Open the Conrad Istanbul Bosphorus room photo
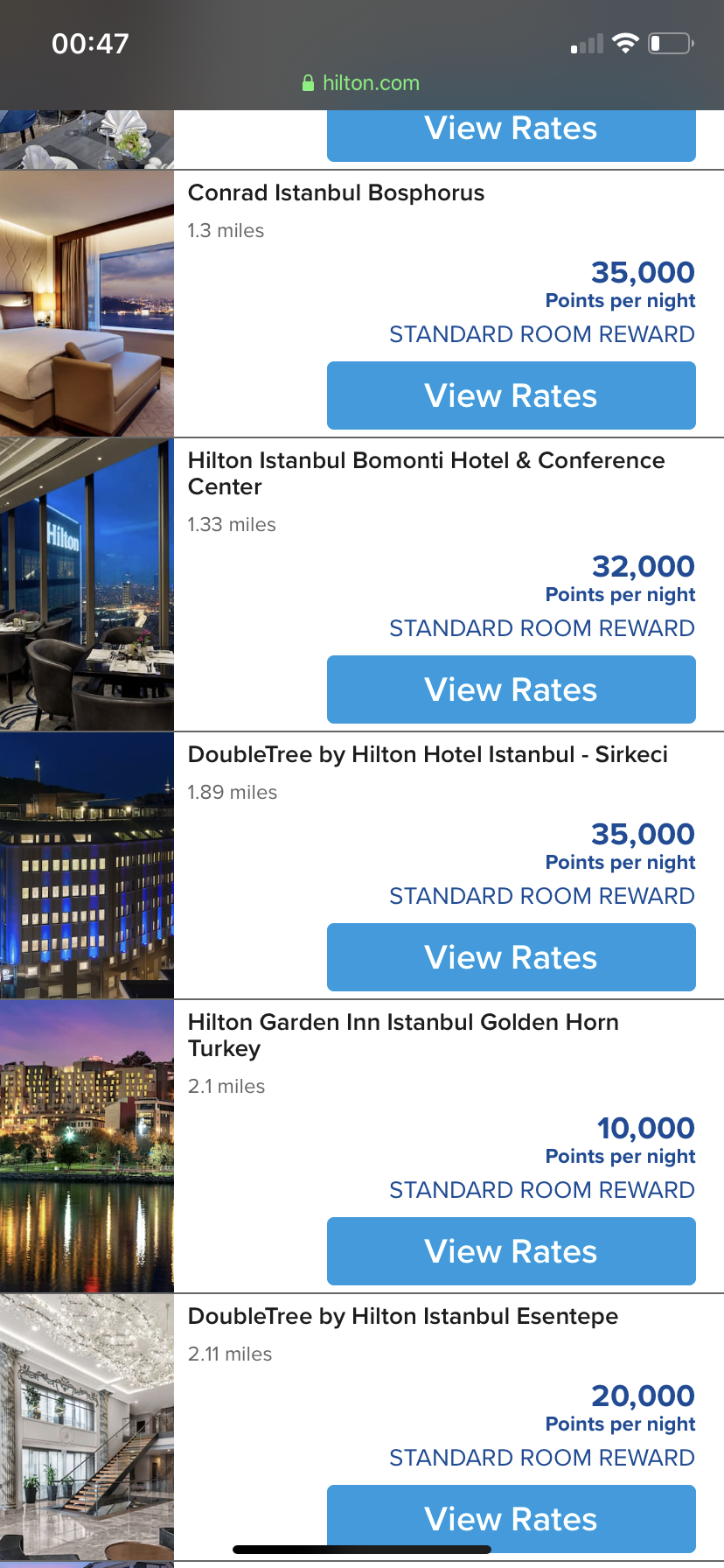 (x=87, y=304)
